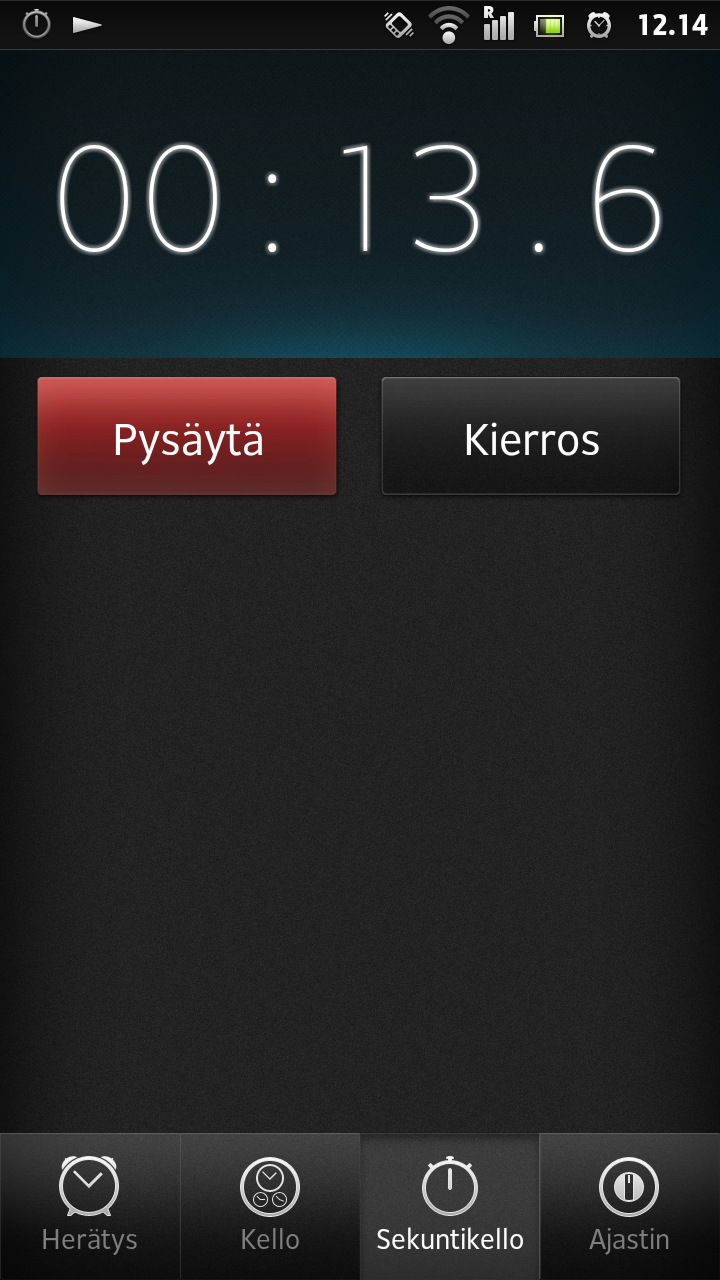Record a lap with Kierros
This screenshot has width=720, height=1280.
(x=531, y=436)
